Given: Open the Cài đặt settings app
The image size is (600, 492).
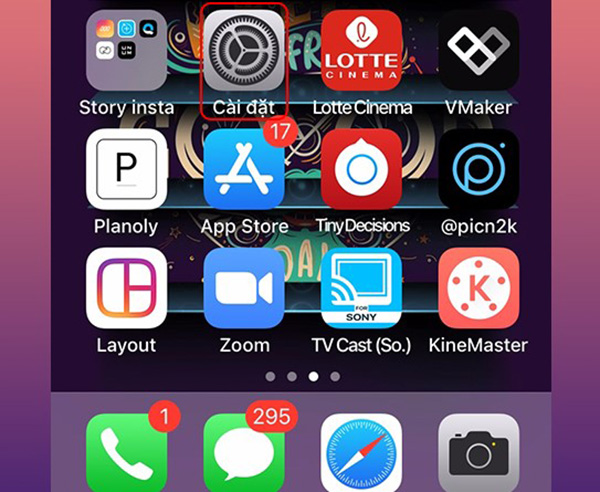Looking at the screenshot, I should click(x=244, y=50).
